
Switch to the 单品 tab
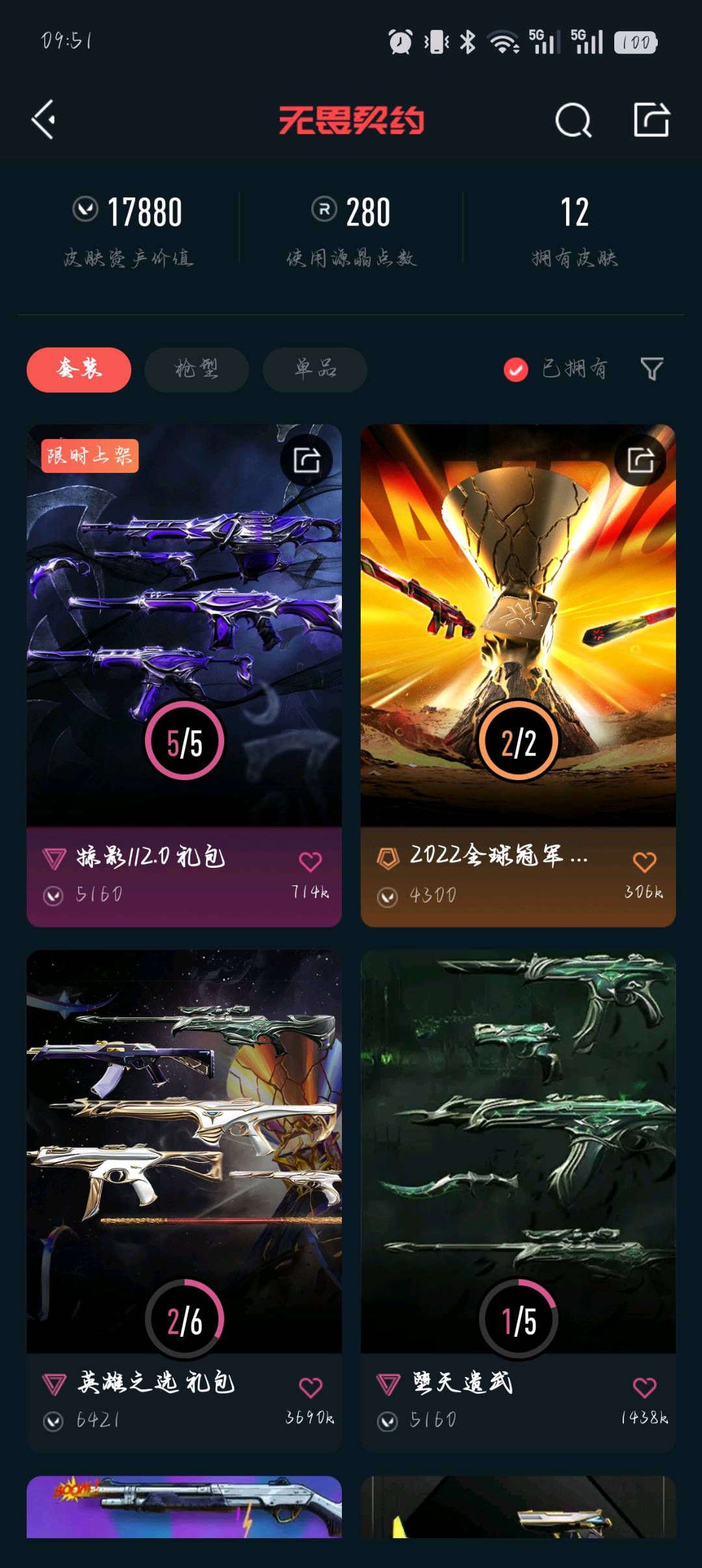315,370
